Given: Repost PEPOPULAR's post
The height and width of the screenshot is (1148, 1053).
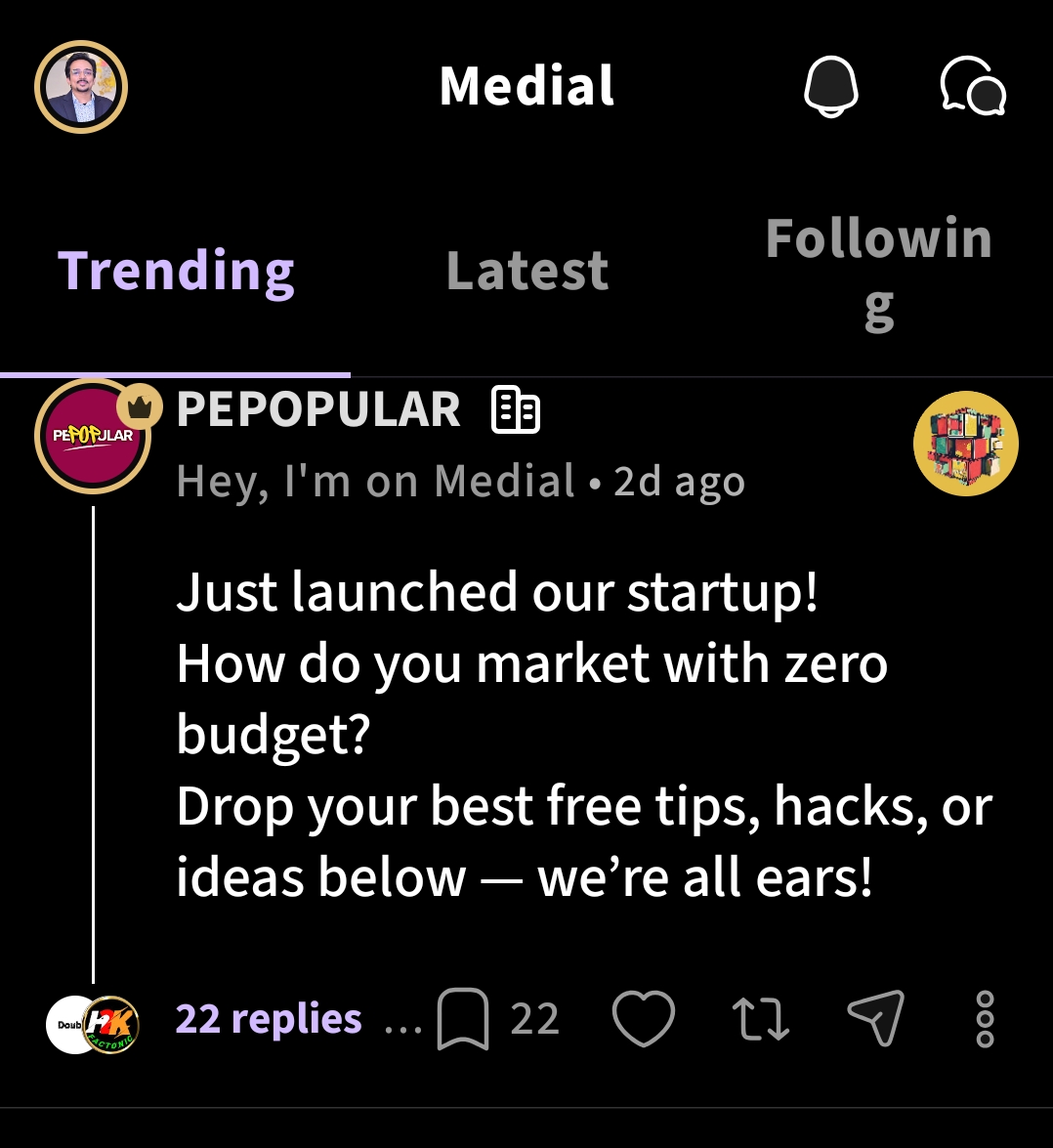Looking at the screenshot, I should tap(761, 1019).
